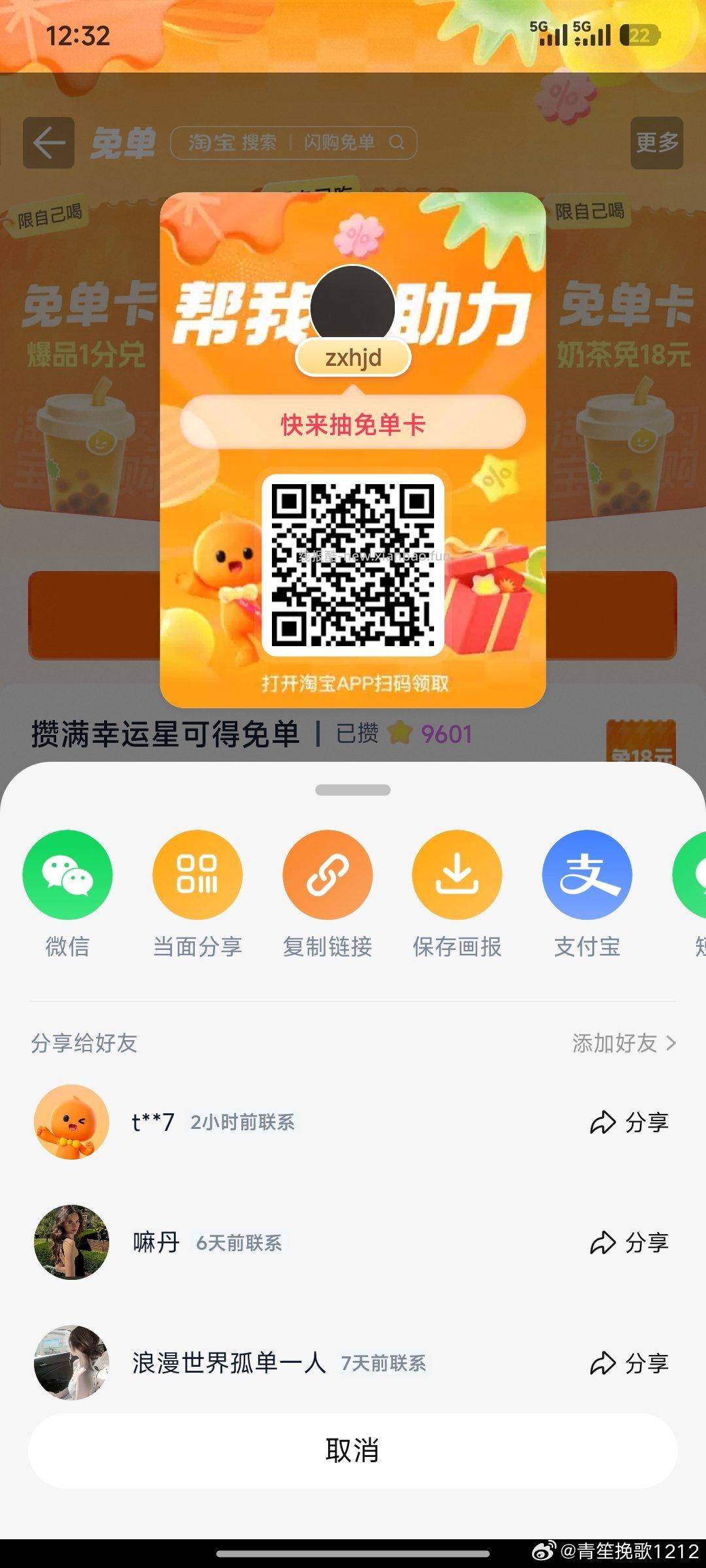Open 当面分享 face-to-face share option
Image resolution: width=706 pixels, height=1568 pixels.
(197, 875)
